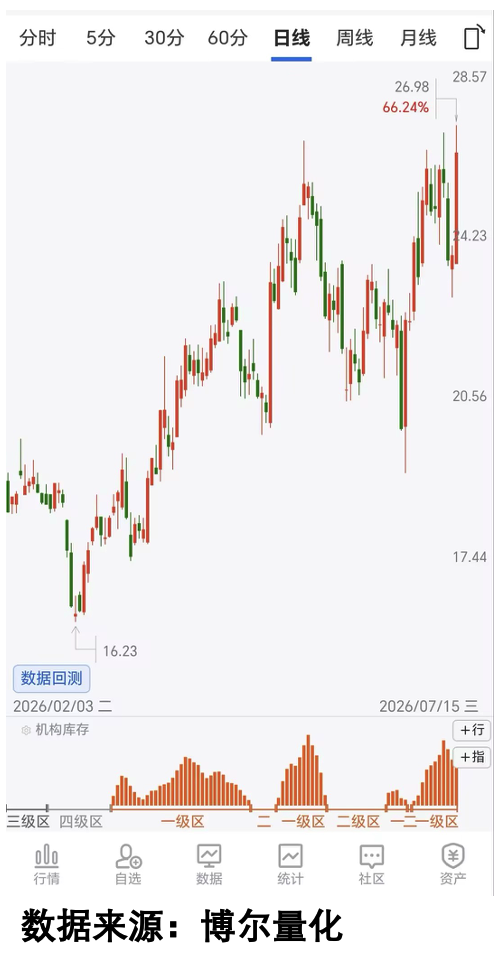This screenshot has width=496, height=958.
Task: Tap the +行 button
Action: pyautogui.click(x=472, y=730)
